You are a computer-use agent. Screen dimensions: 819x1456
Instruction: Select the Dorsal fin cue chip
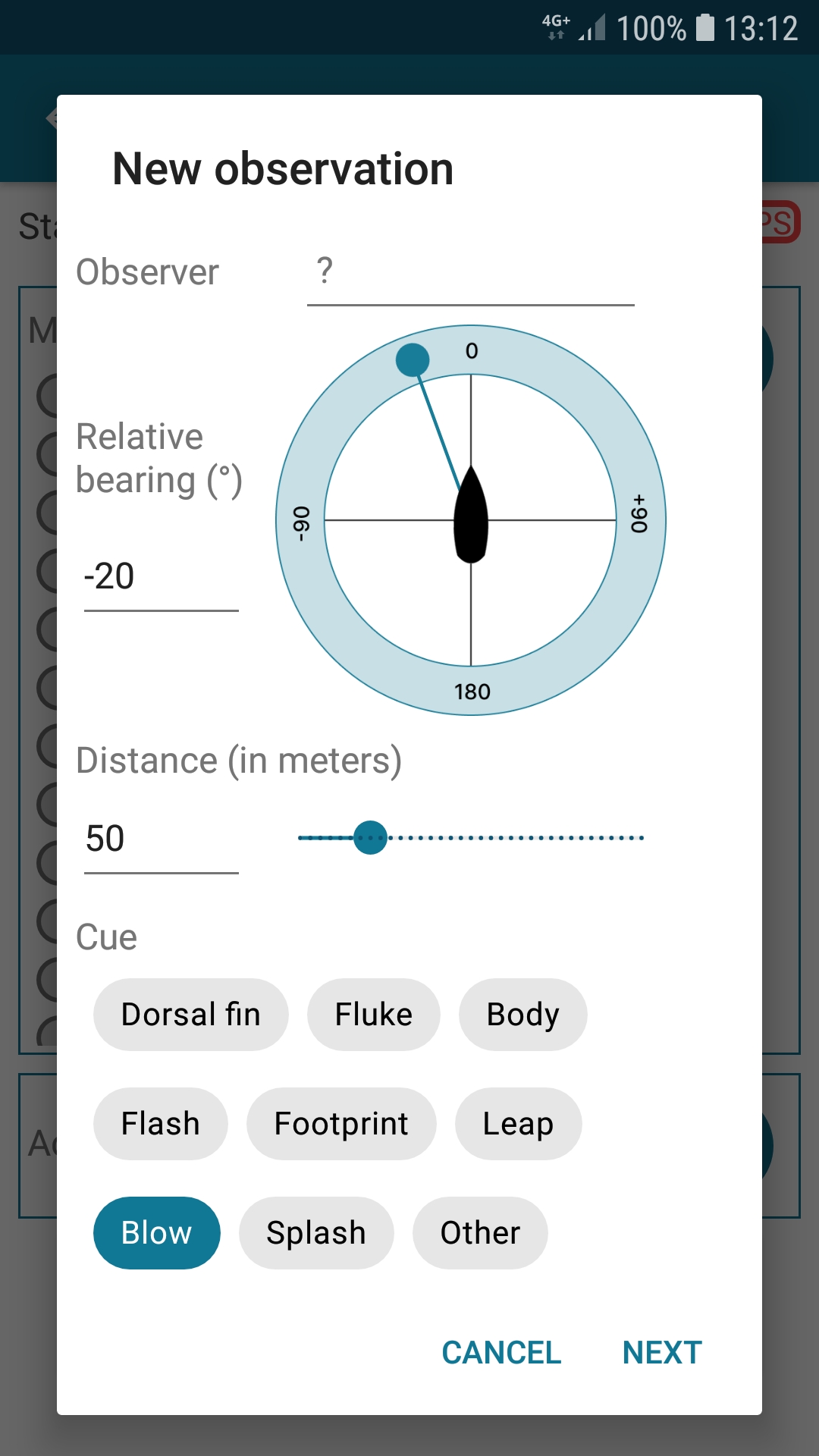click(191, 1015)
